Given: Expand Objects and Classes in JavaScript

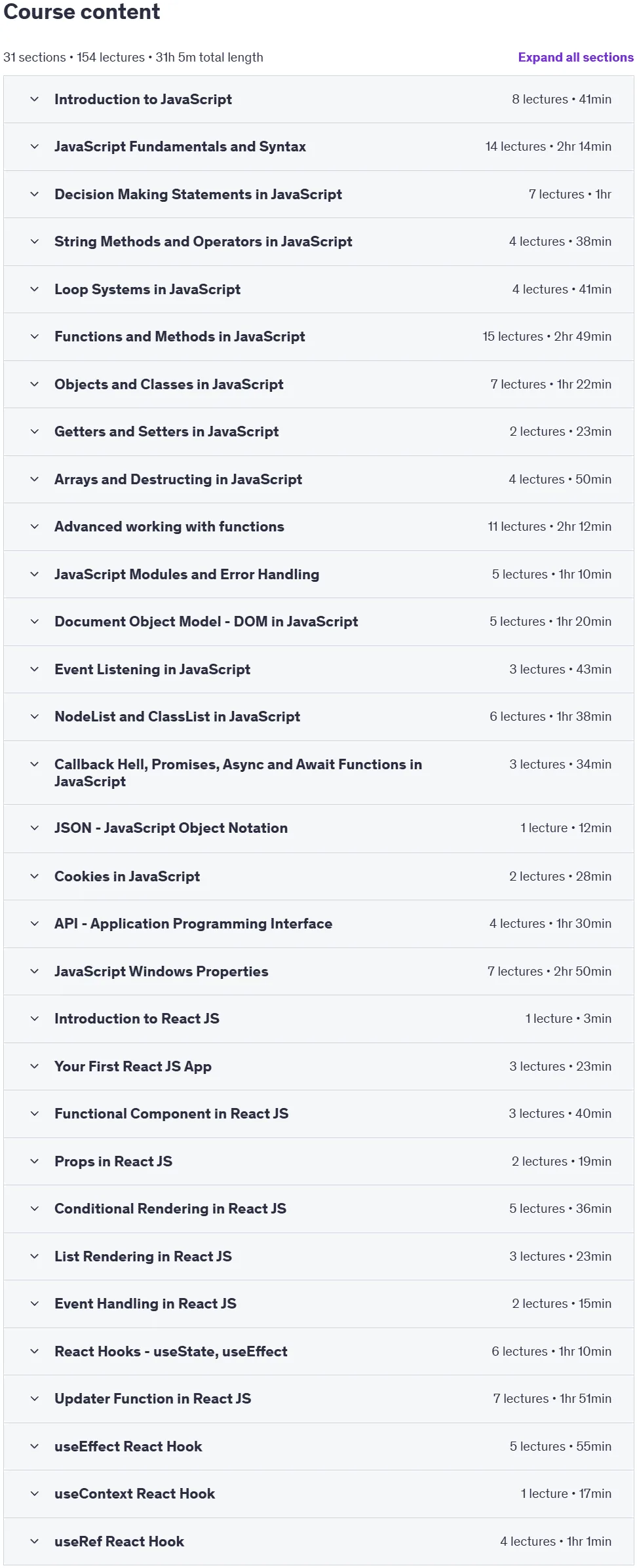Looking at the screenshot, I should [318, 385].
